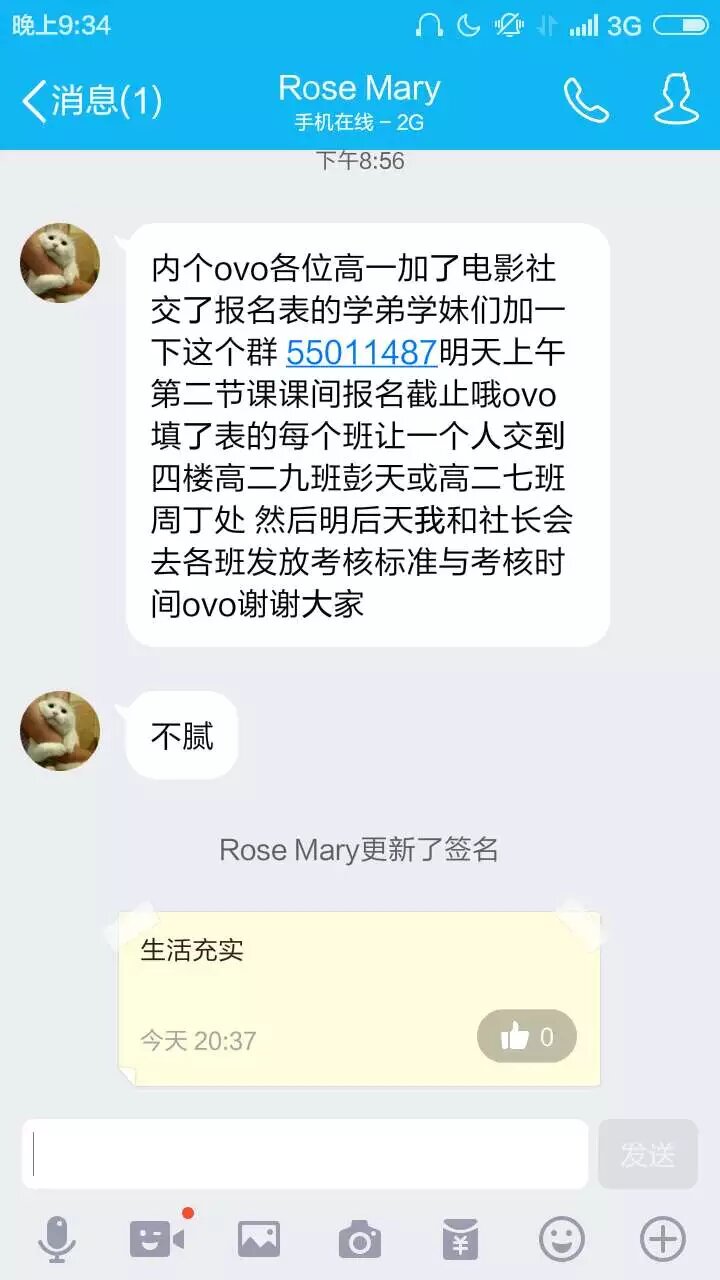Like the 生活充实 signature update

pyautogui.click(x=527, y=1036)
